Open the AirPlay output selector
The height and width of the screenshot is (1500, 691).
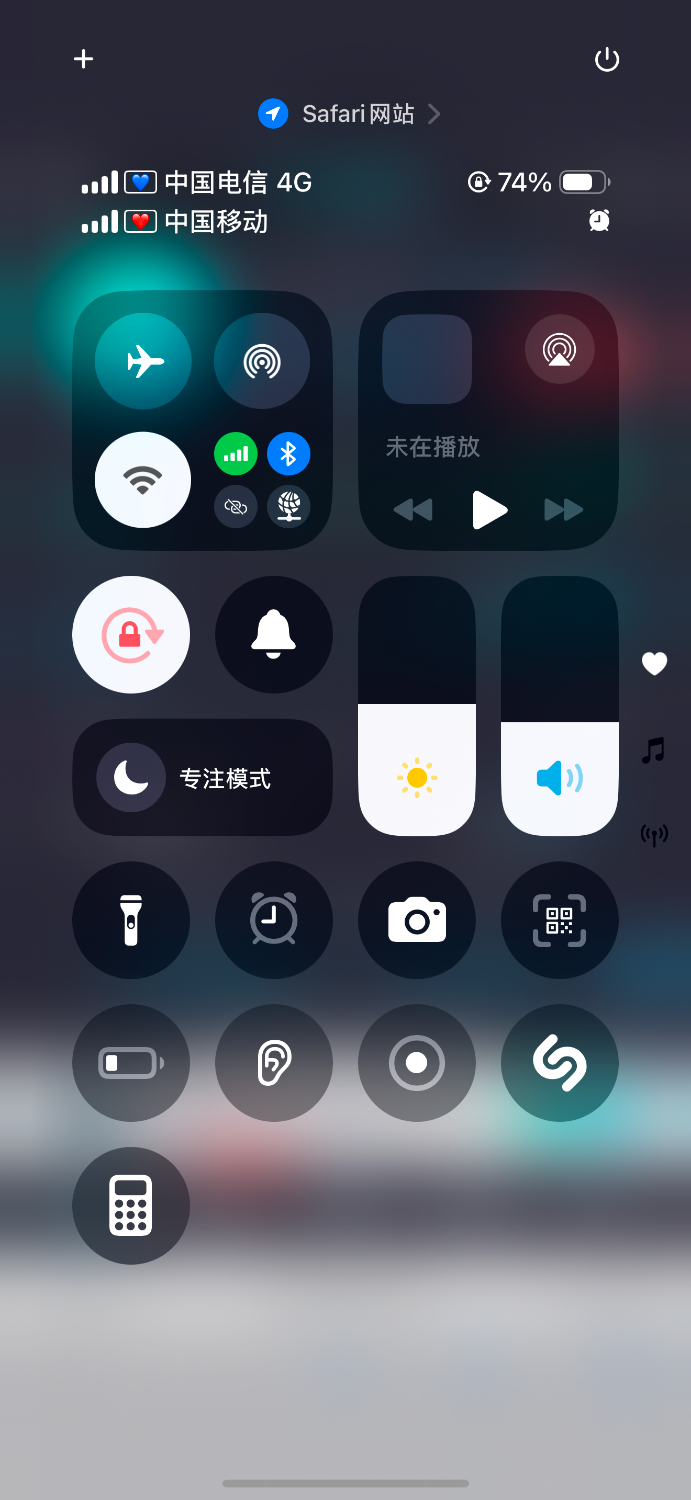pos(560,349)
